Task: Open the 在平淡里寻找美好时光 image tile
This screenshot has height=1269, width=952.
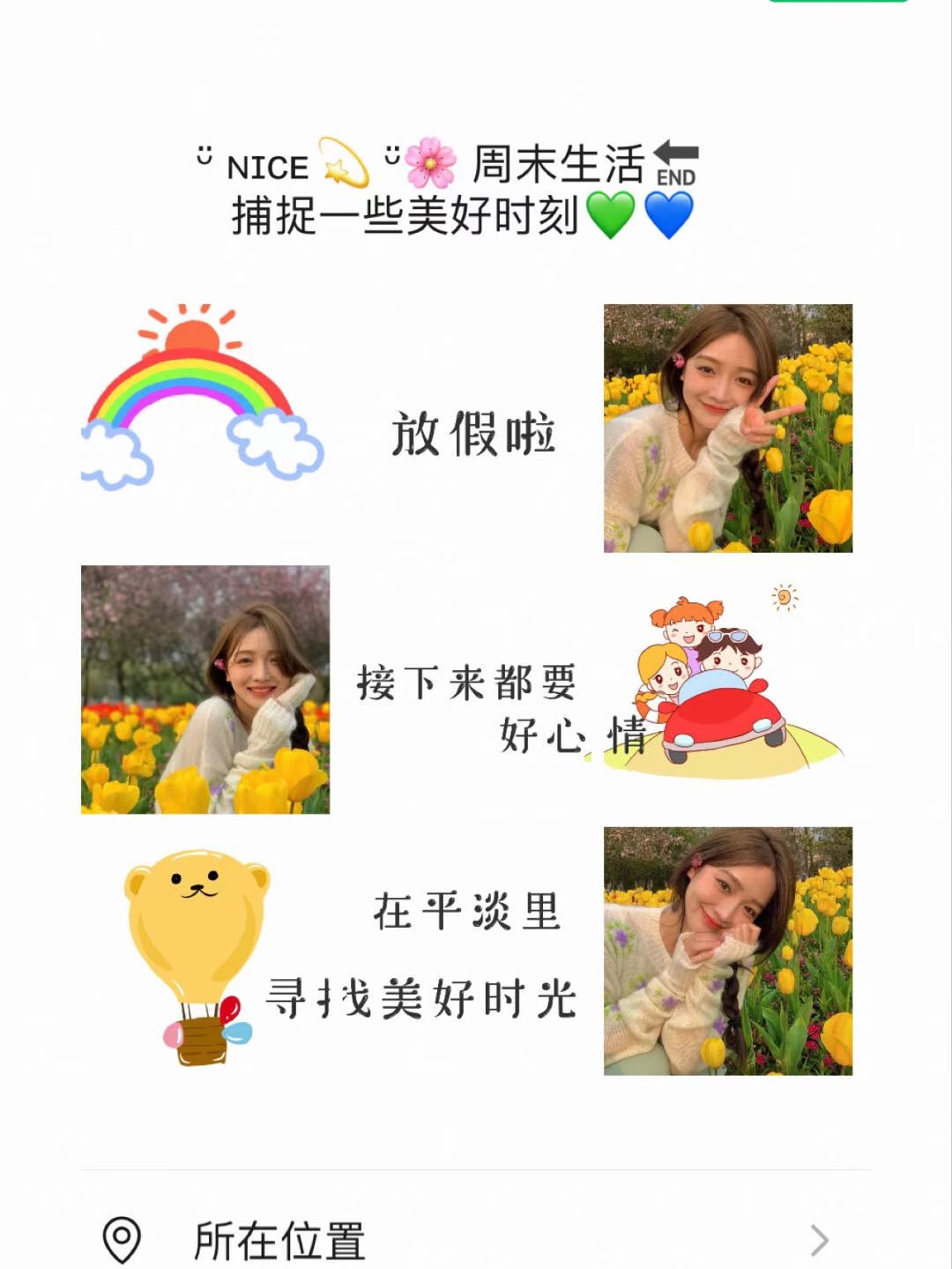Action: (466, 951)
